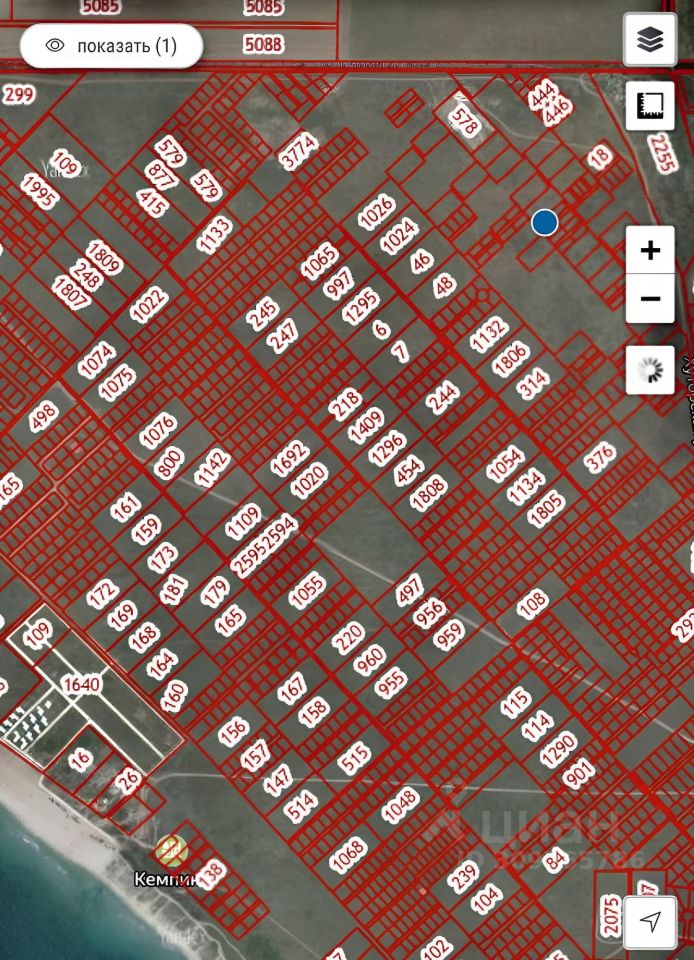The width and height of the screenshot is (694, 960).
Task: Tap the "показать (1)" button
Action: coord(111,46)
